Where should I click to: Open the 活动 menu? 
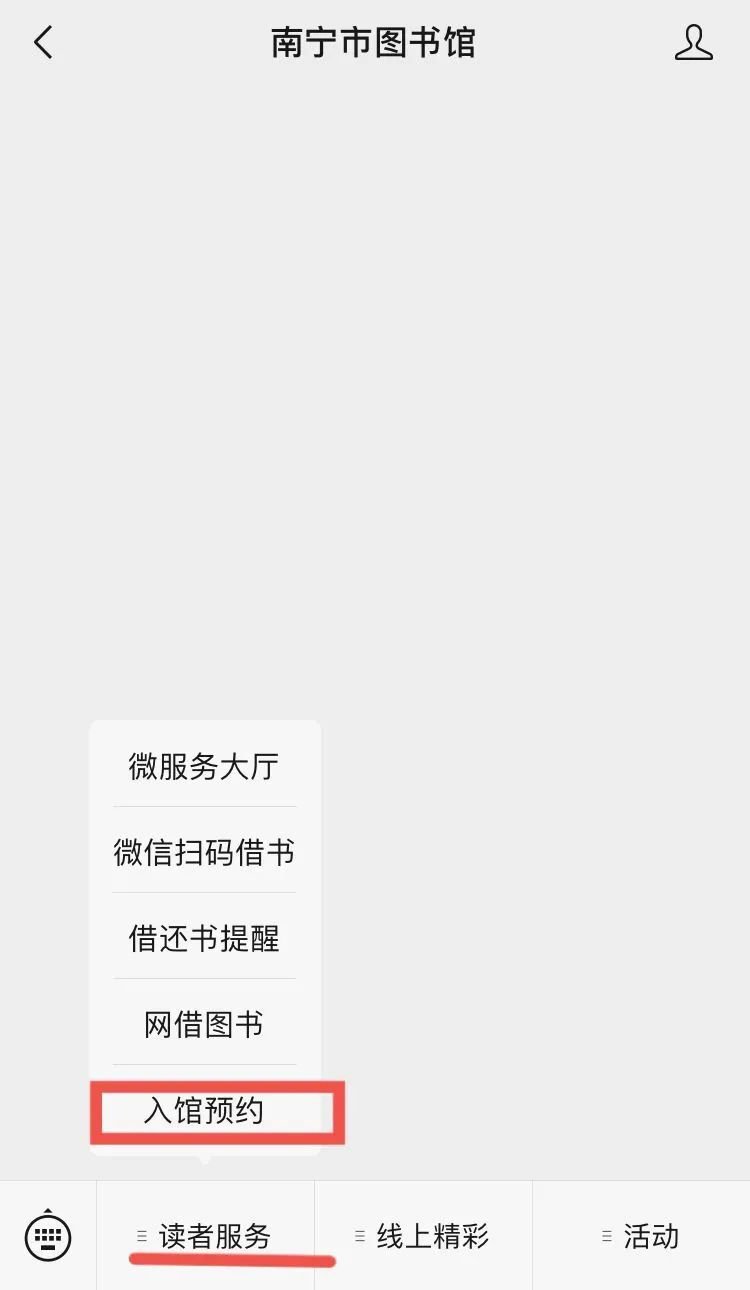point(641,1236)
